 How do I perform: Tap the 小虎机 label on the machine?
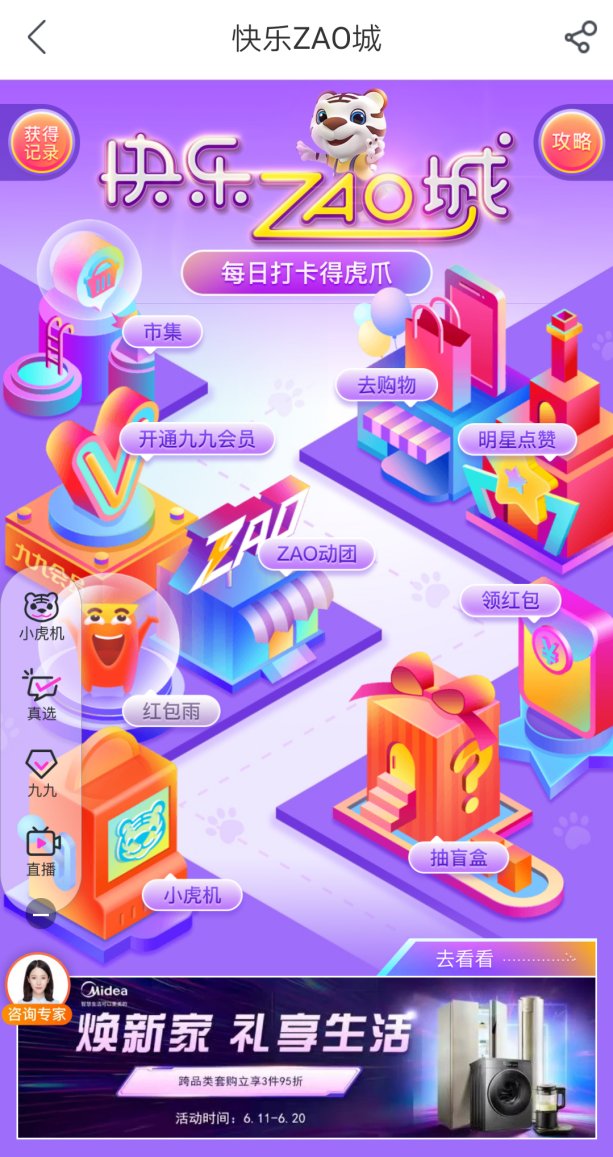click(193, 896)
